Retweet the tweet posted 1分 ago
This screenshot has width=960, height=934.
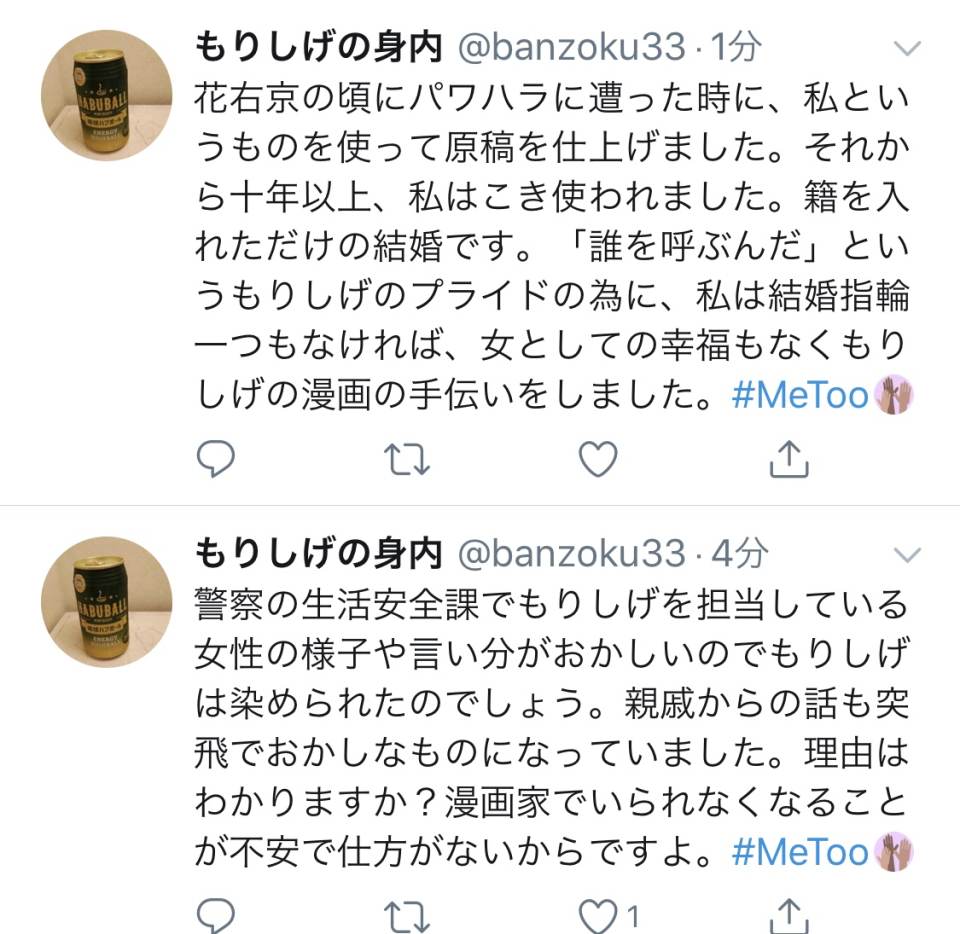[407, 458]
